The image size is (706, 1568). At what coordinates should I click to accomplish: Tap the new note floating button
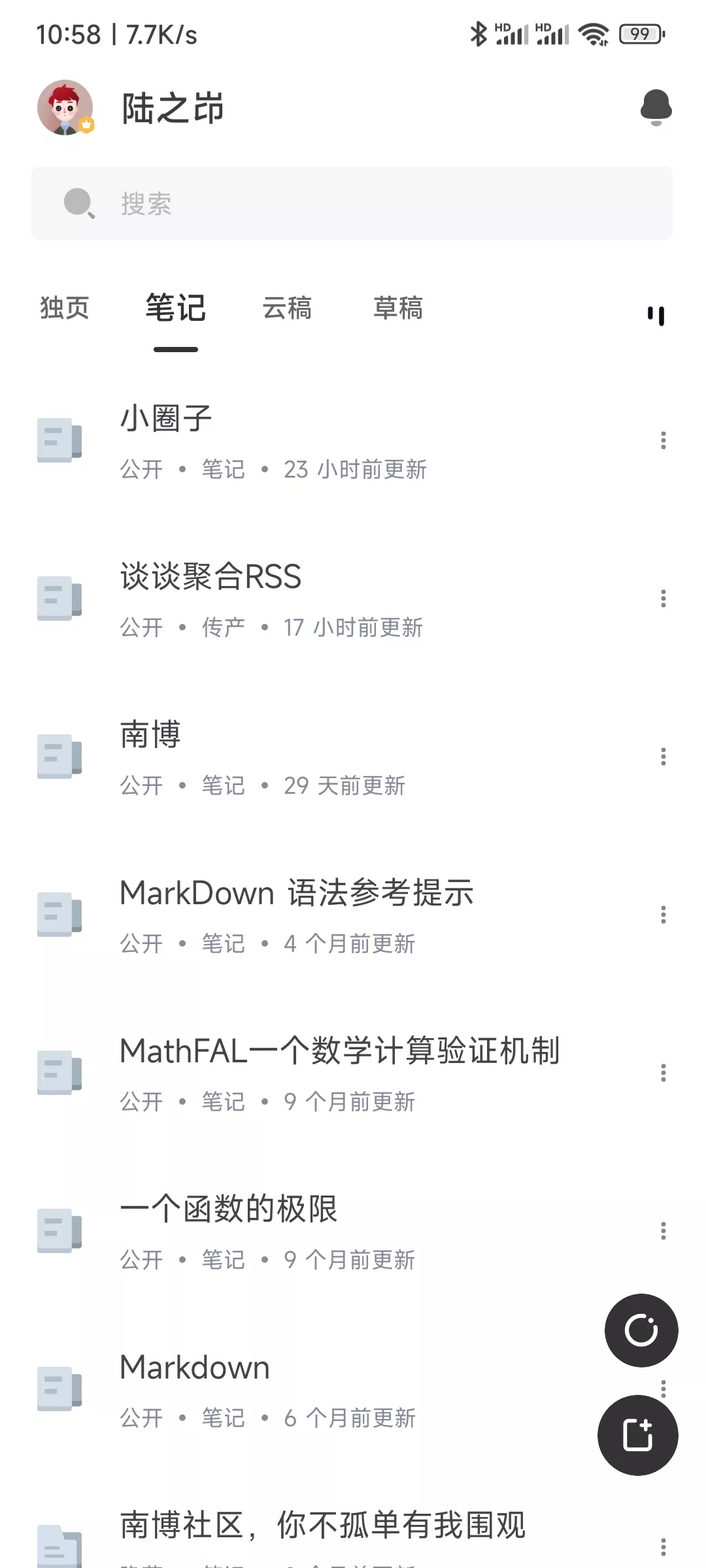click(x=639, y=1434)
